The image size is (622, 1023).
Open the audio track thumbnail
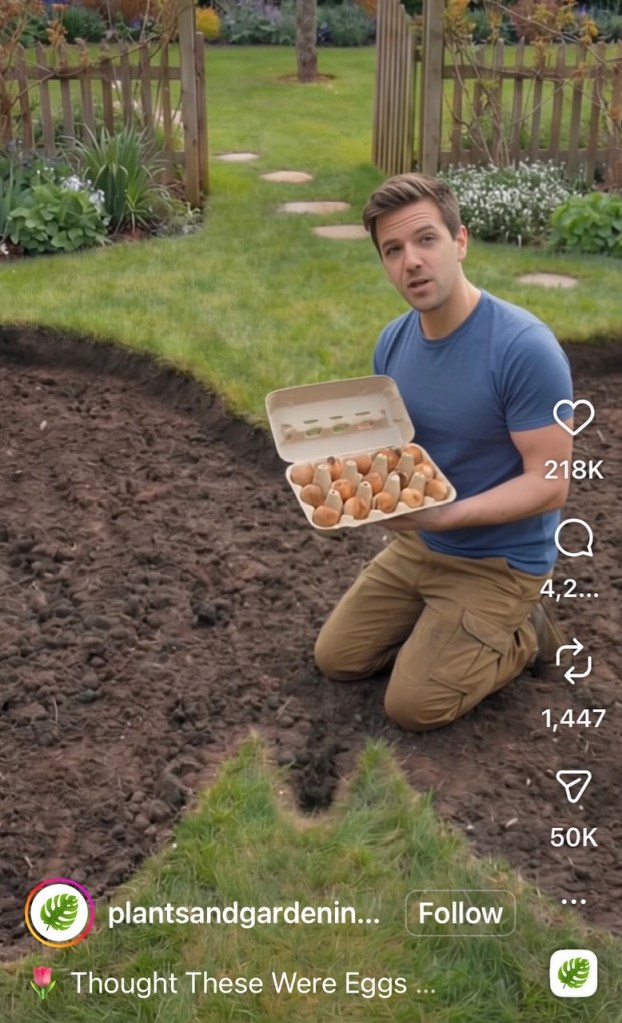573,973
